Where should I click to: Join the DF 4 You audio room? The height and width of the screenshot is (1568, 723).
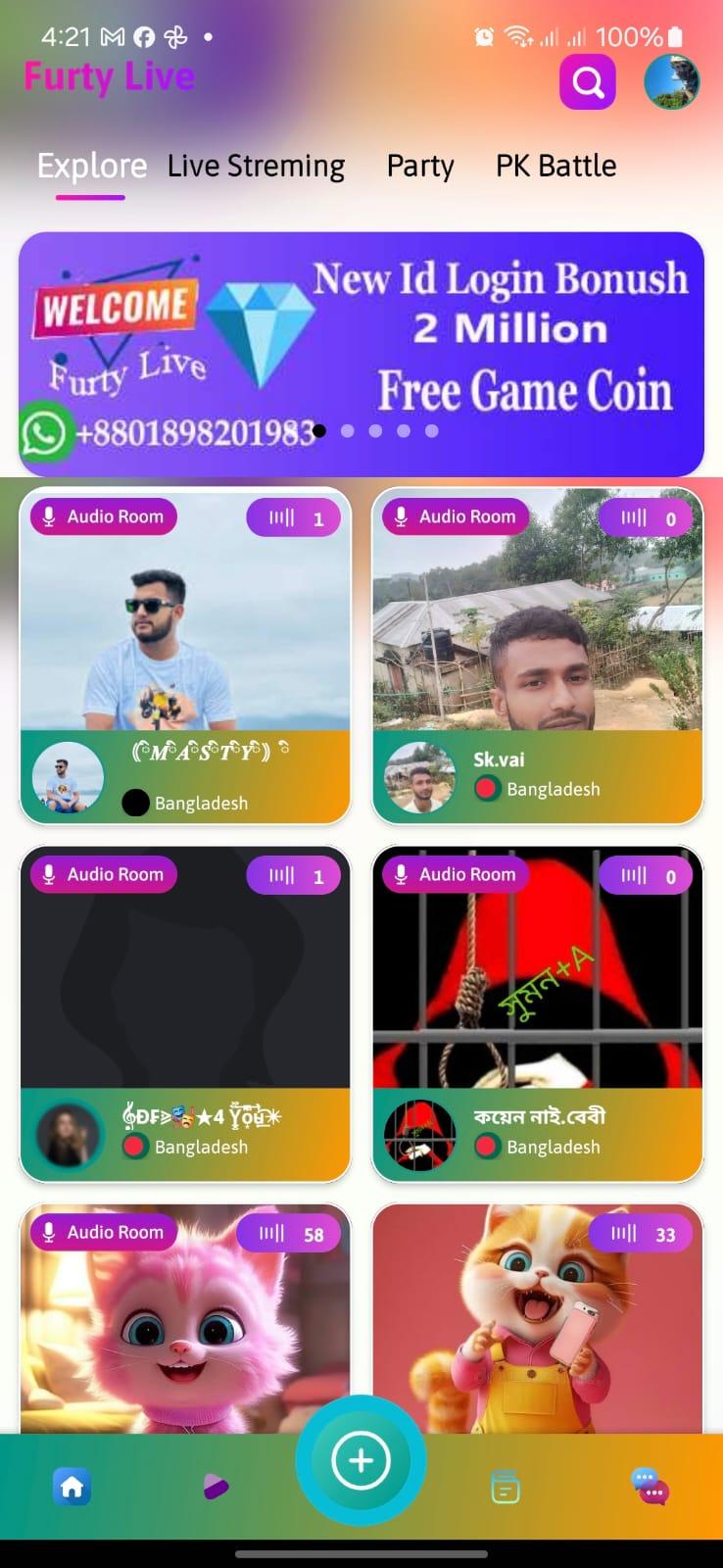[185, 1012]
